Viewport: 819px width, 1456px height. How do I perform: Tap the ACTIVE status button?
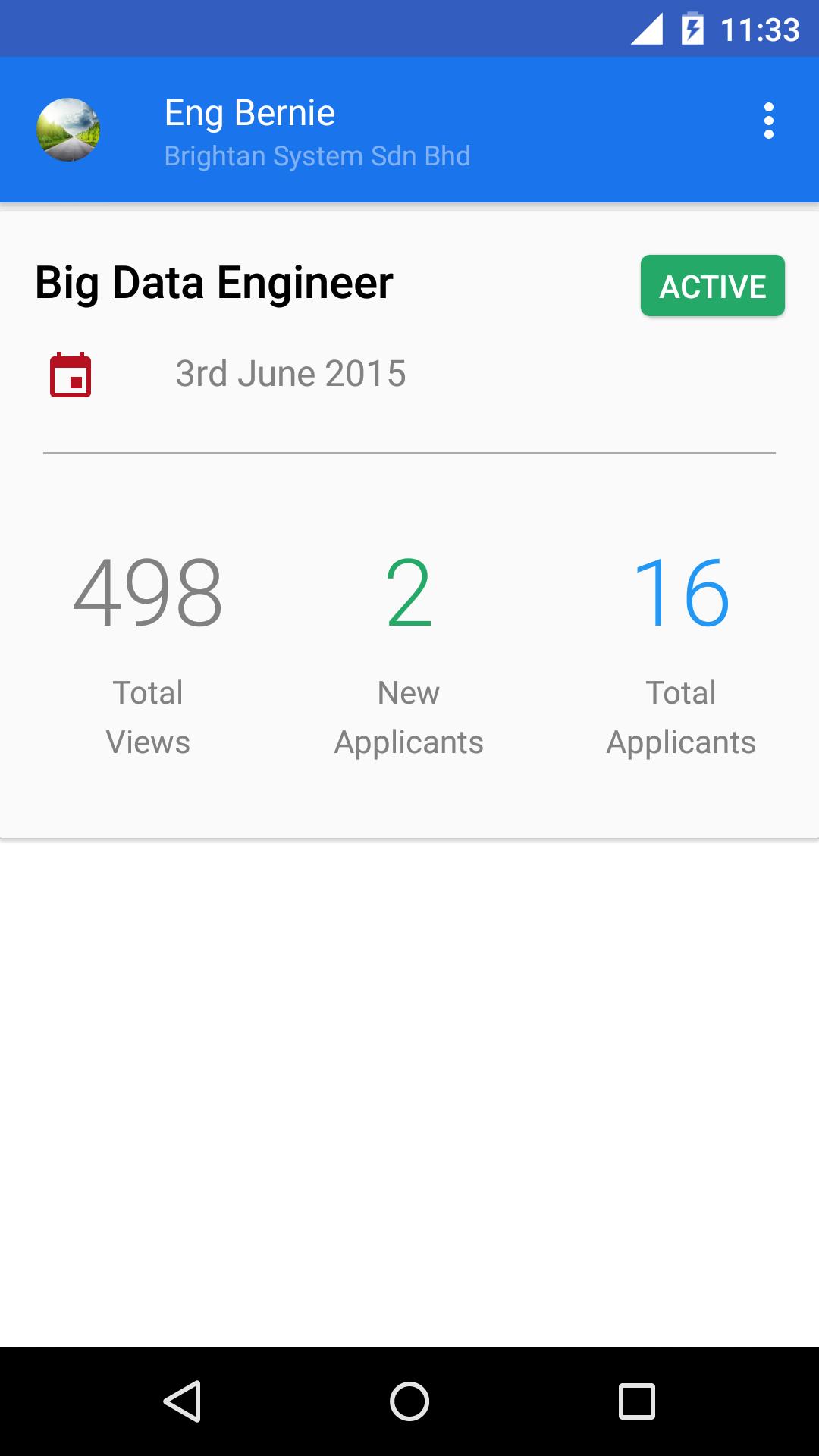pyautogui.click(x=712, y=286)
